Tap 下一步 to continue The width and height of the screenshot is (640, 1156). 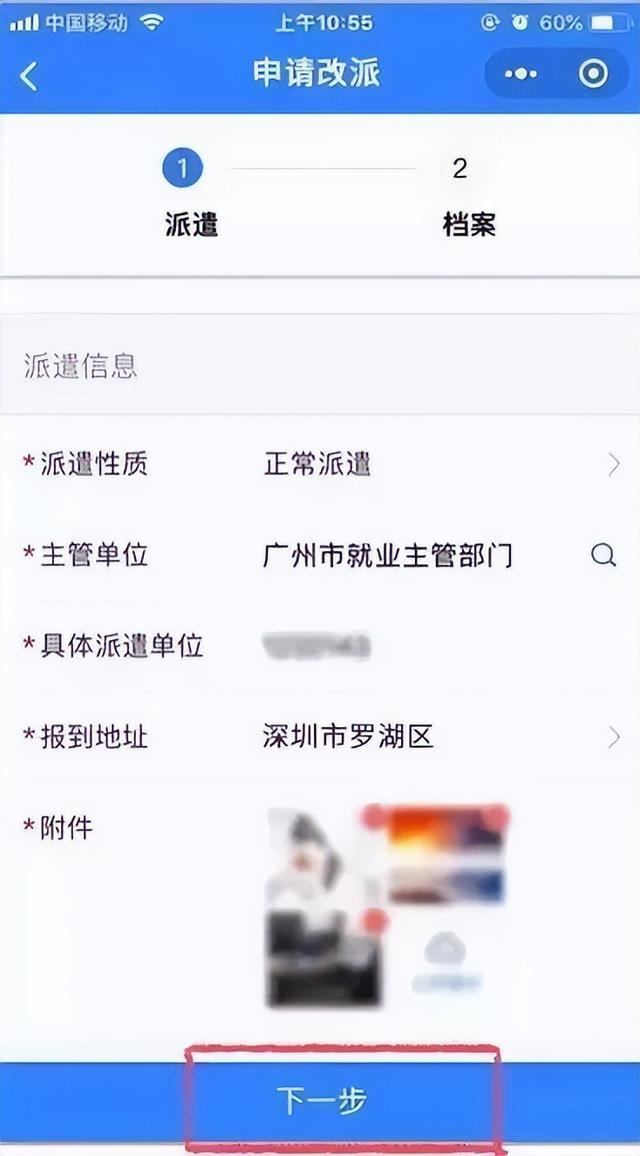(x=321, y=1101)
